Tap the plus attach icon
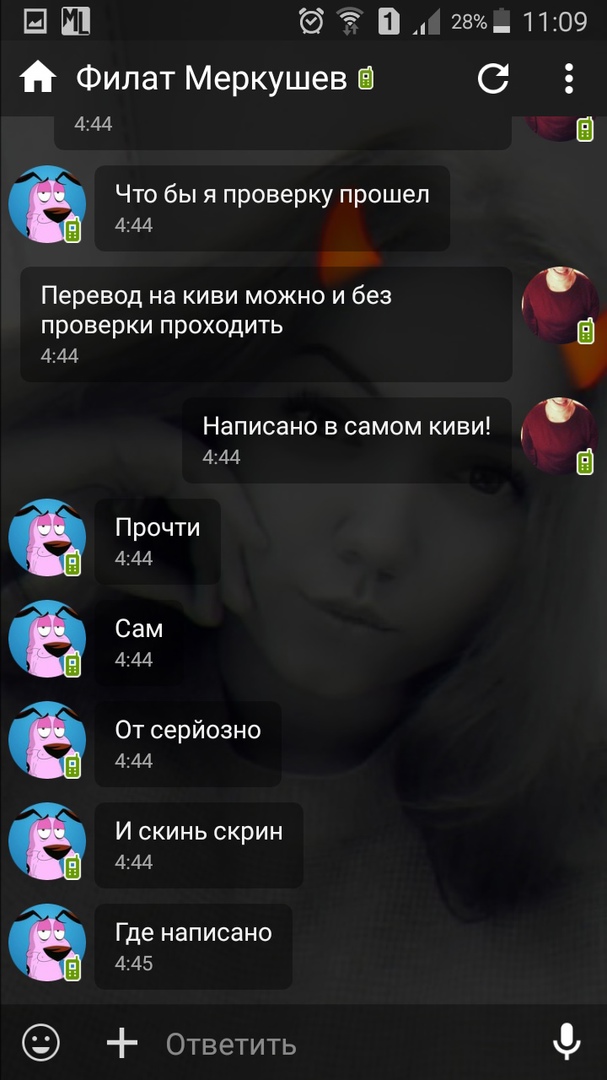Screen dimensions: 607x1080 click(x=122, y=1043)
